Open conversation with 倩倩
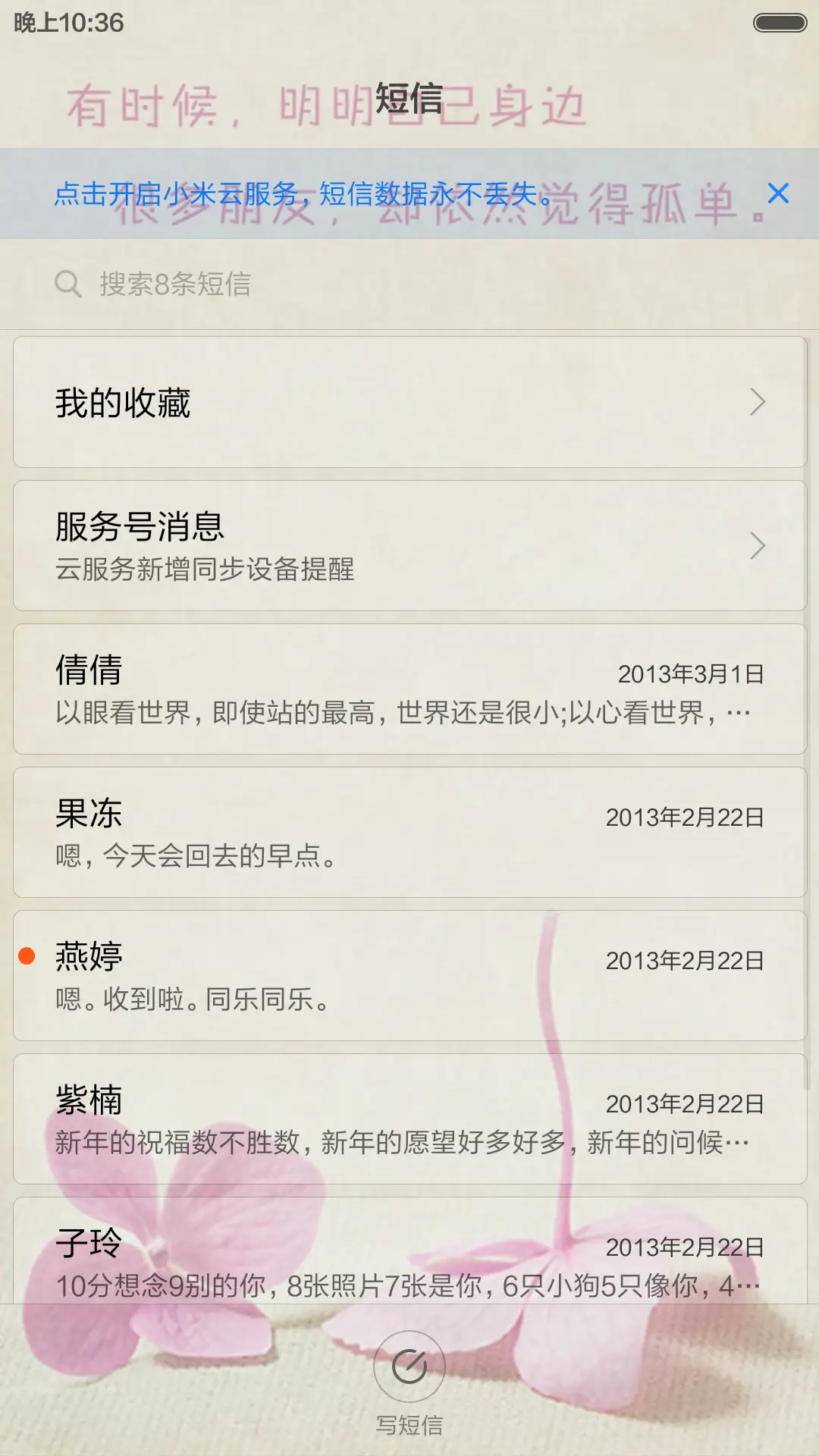 [x=409, y=690]
